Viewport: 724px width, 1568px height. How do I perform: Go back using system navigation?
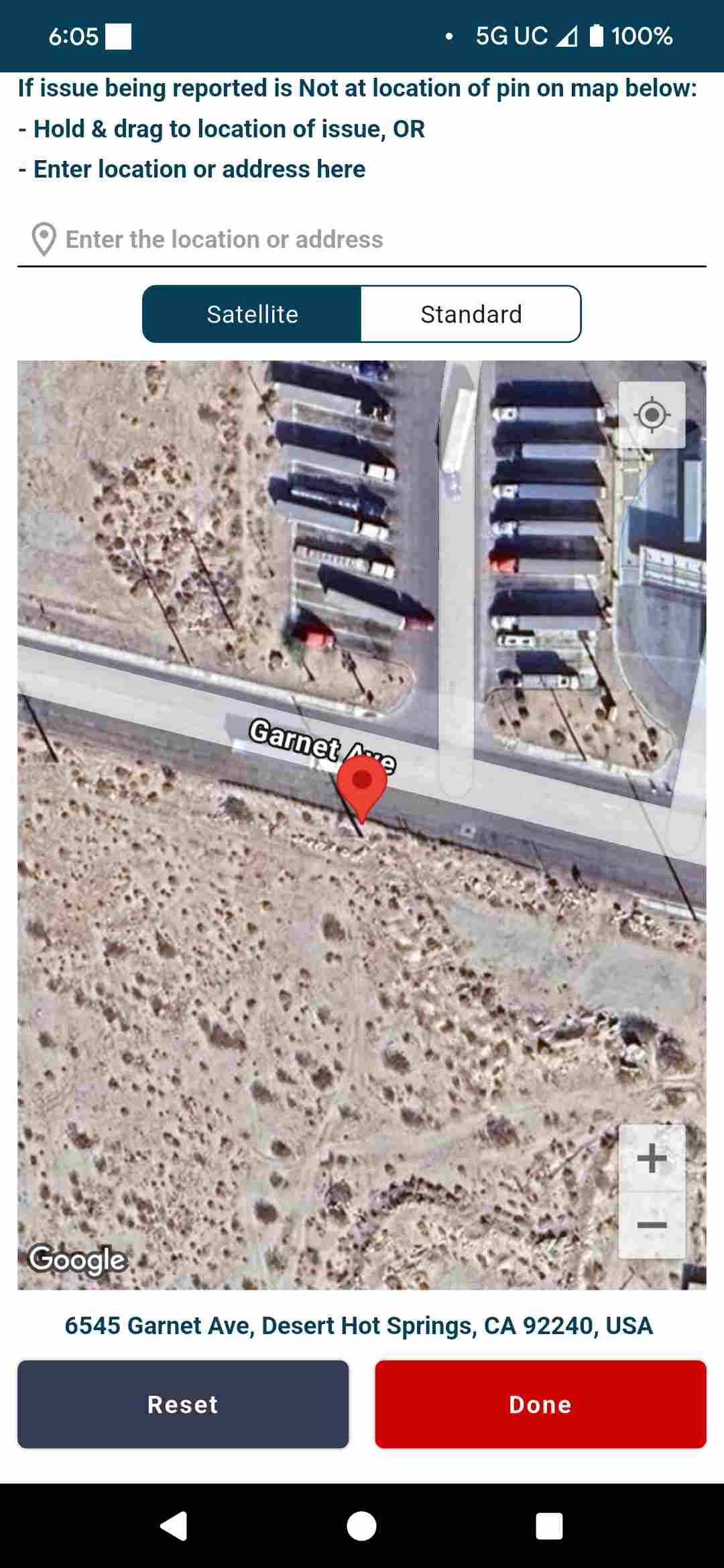pyautogui.click(x=174, y=1526)
